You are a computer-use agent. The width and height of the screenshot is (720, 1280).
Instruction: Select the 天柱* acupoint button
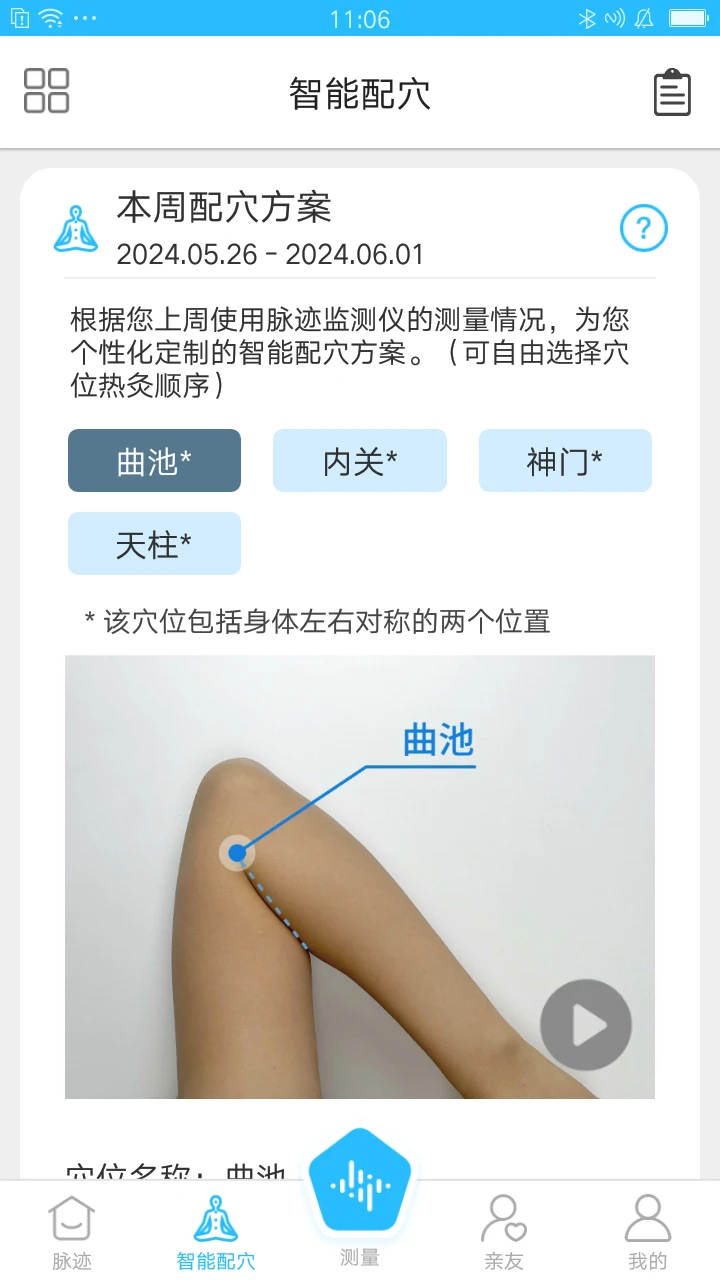pos(154,543)
